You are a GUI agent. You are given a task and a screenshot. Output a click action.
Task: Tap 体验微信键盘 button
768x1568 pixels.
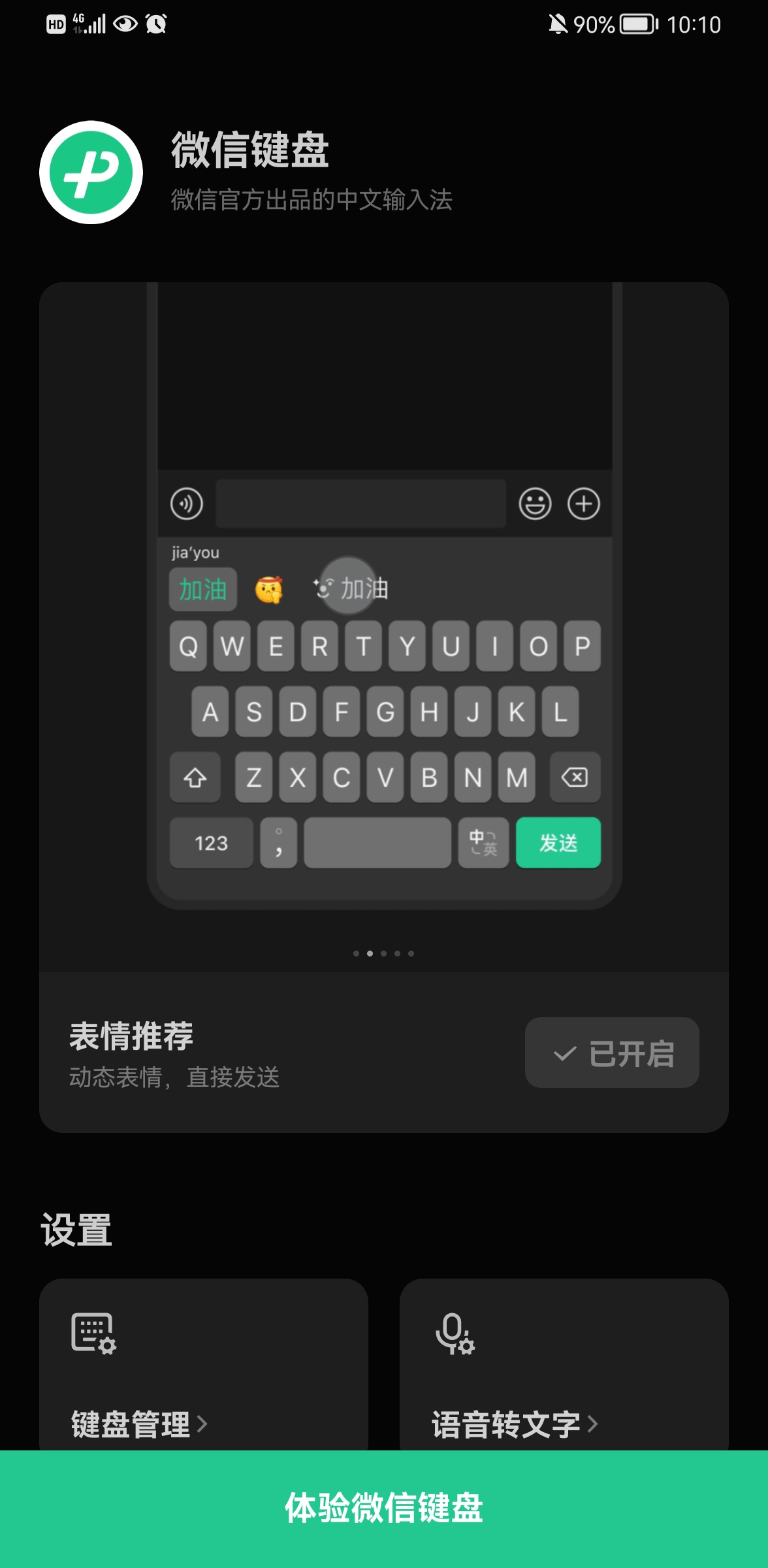[384, 1508]
